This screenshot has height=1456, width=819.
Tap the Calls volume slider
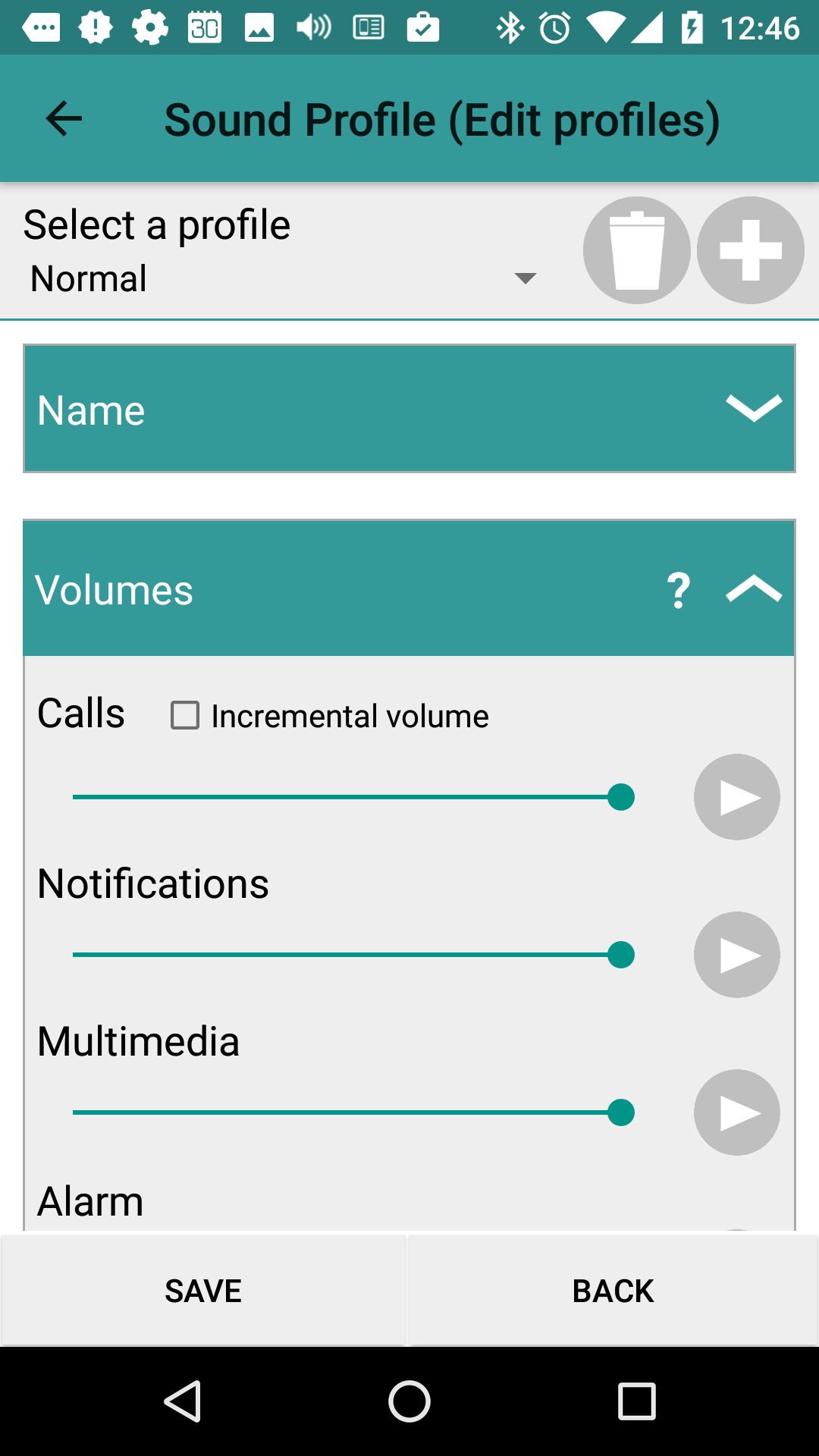(353, 797)
